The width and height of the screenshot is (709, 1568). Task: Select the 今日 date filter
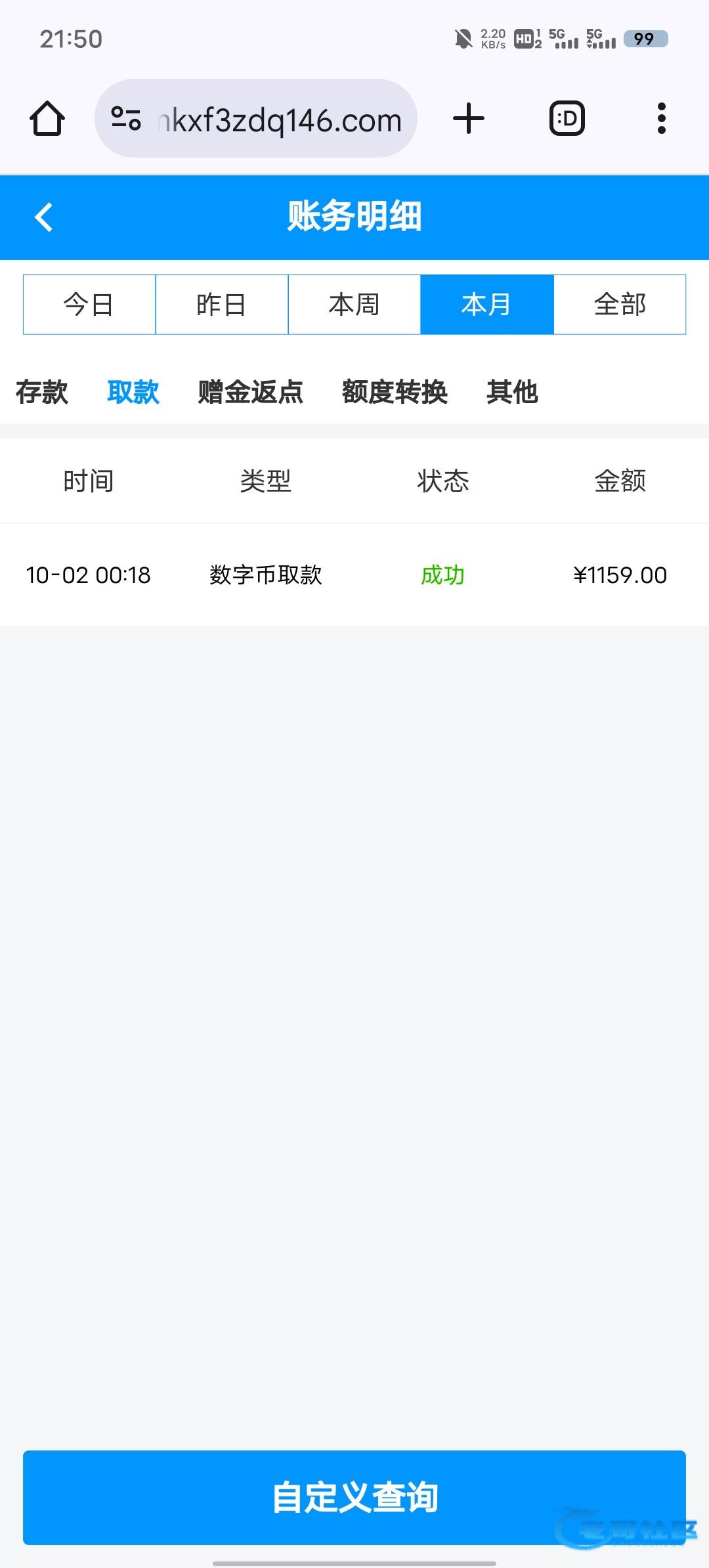tap(89, 305)
